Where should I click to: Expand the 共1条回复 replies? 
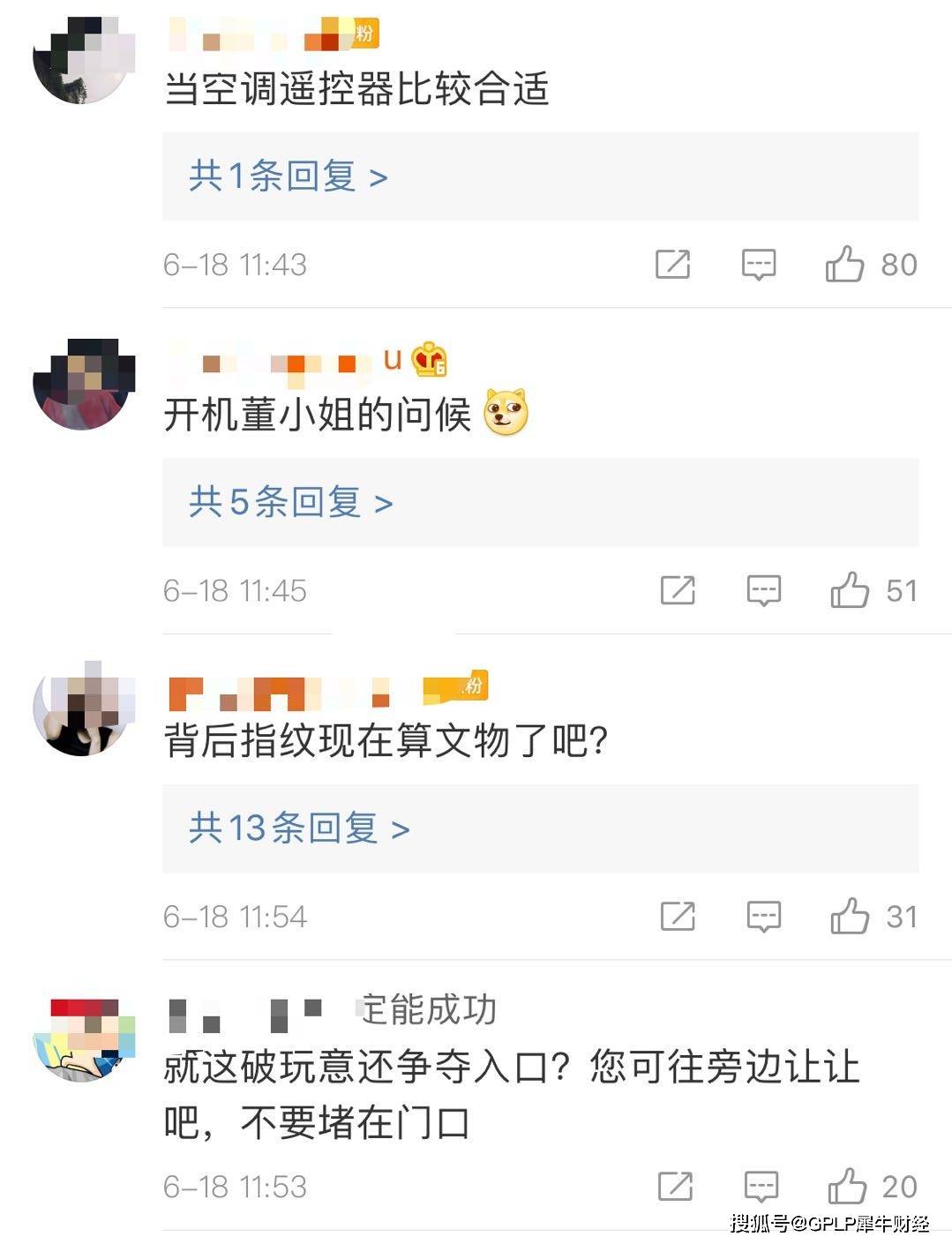(x=288, y=176)
